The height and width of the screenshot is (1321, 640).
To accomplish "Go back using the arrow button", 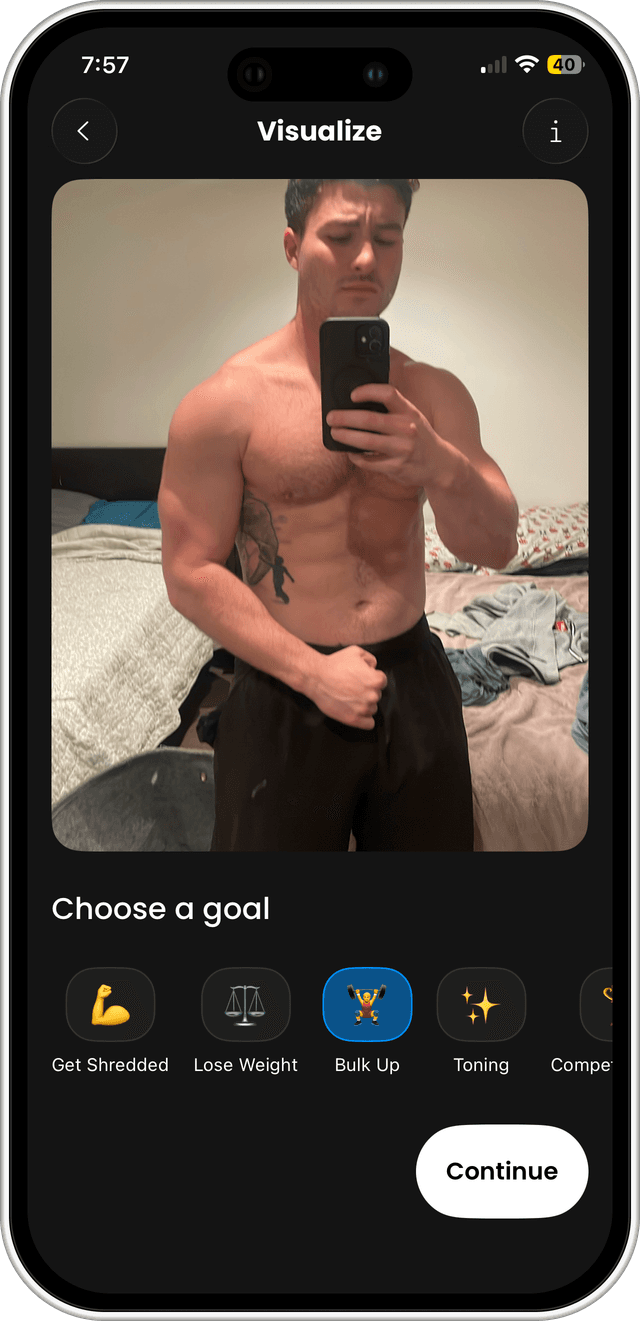I will click(x=84, y=131).
